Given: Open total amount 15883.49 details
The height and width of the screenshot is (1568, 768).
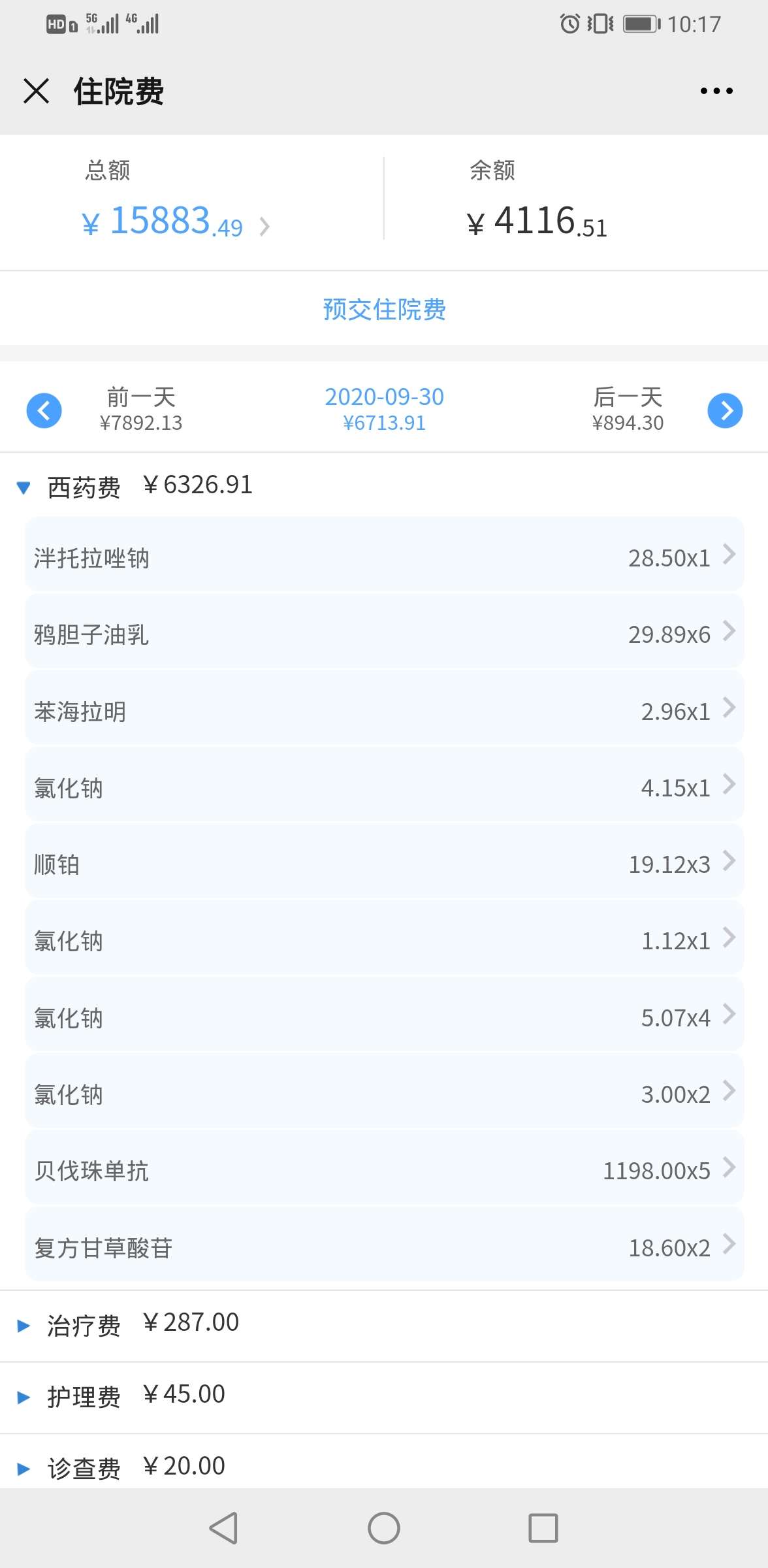Looking at the screenshot, I should [x=176, y=222].
